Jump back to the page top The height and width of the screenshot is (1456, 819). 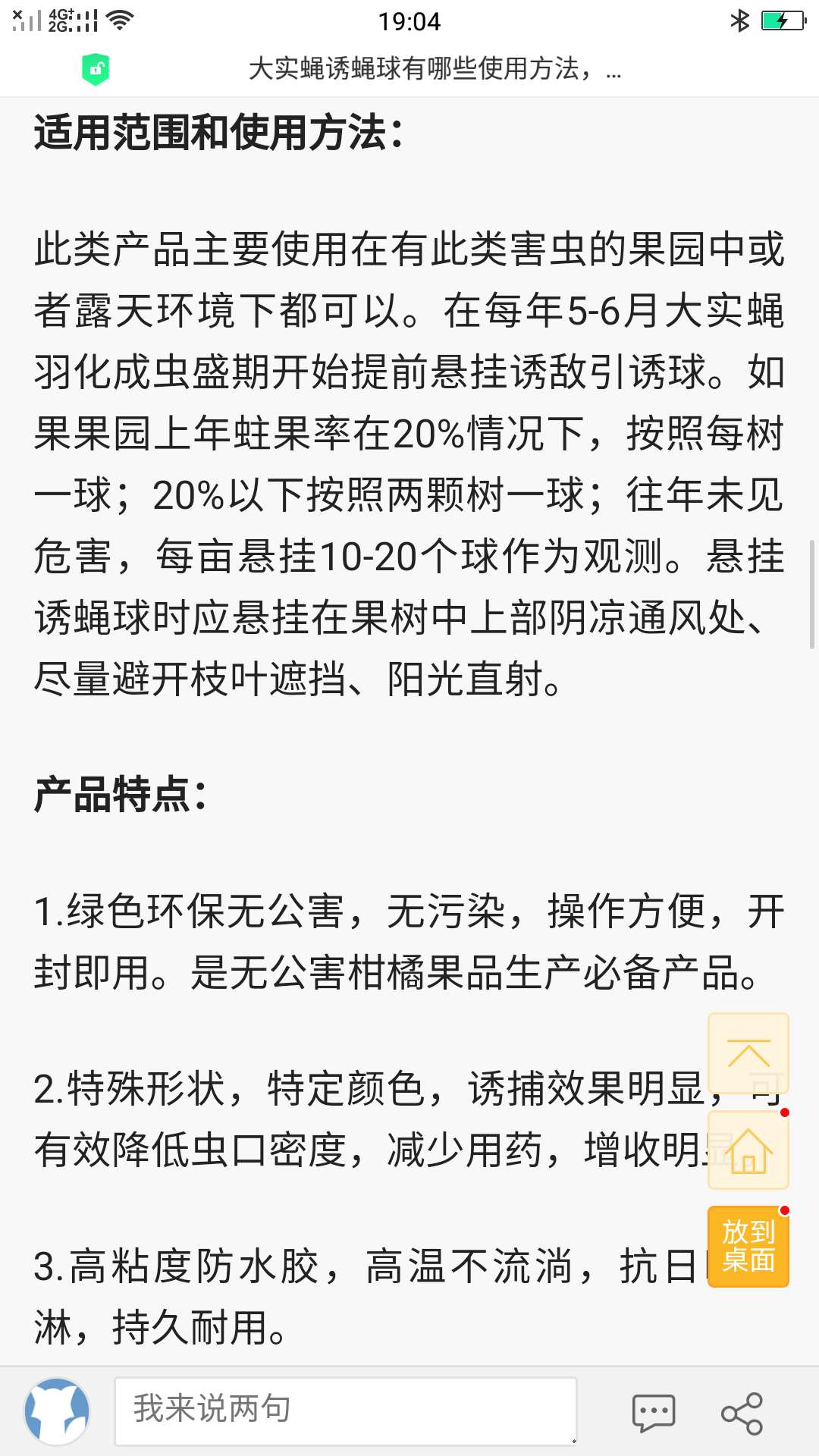click(x=748, y=1053)
